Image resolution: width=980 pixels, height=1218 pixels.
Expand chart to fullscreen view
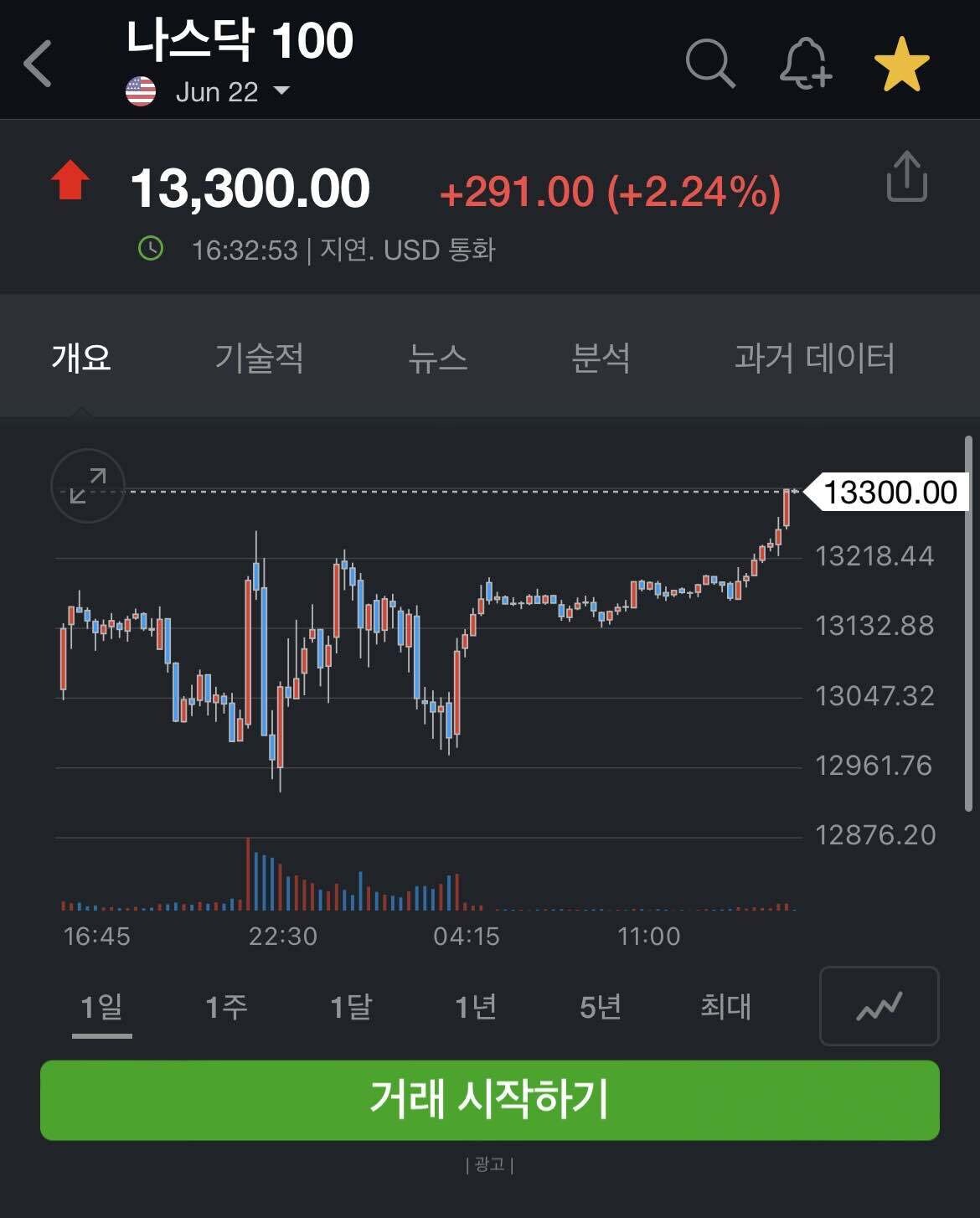(x=87, y=486)
